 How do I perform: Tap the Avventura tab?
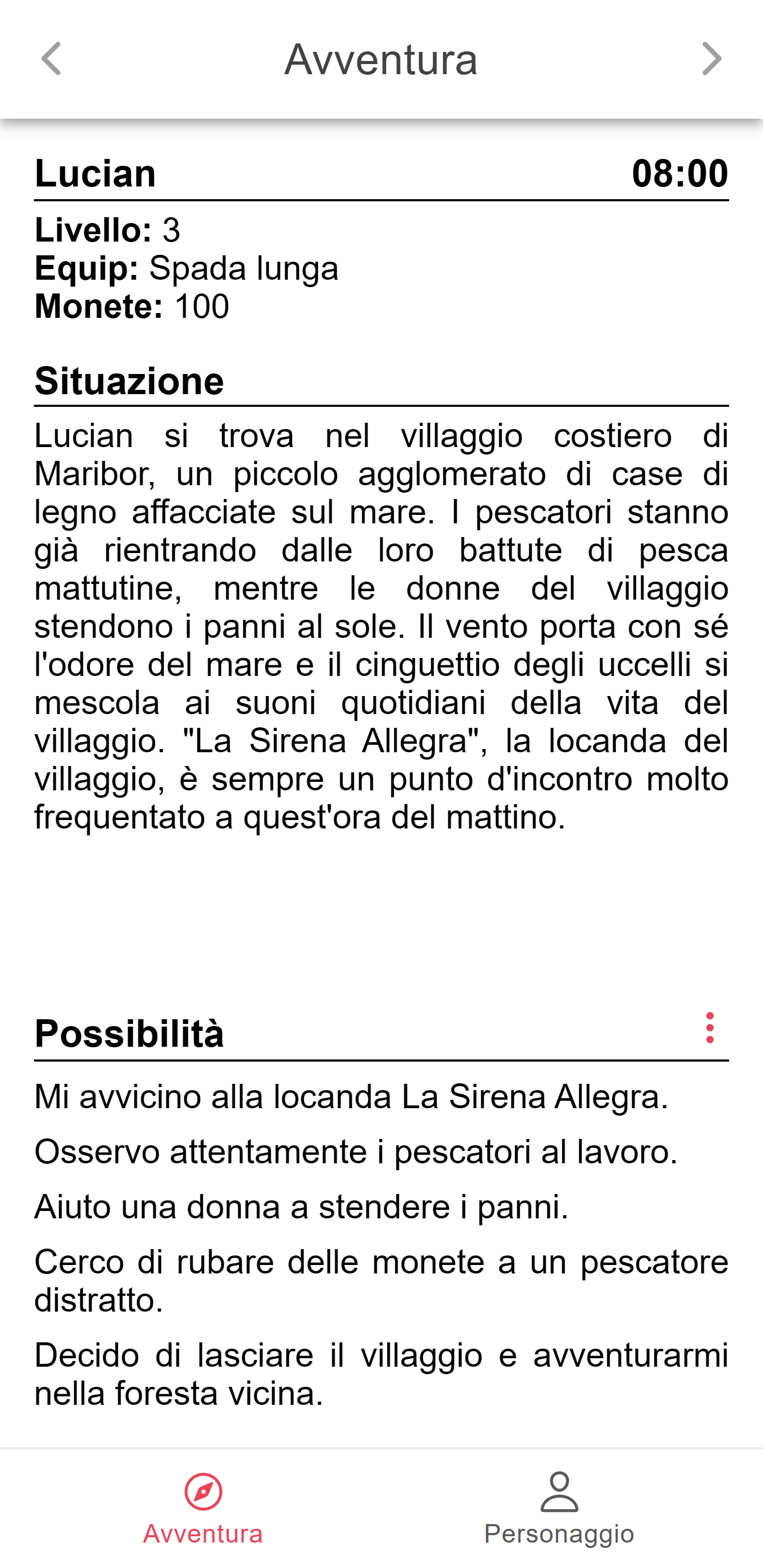coord(203,1508)
